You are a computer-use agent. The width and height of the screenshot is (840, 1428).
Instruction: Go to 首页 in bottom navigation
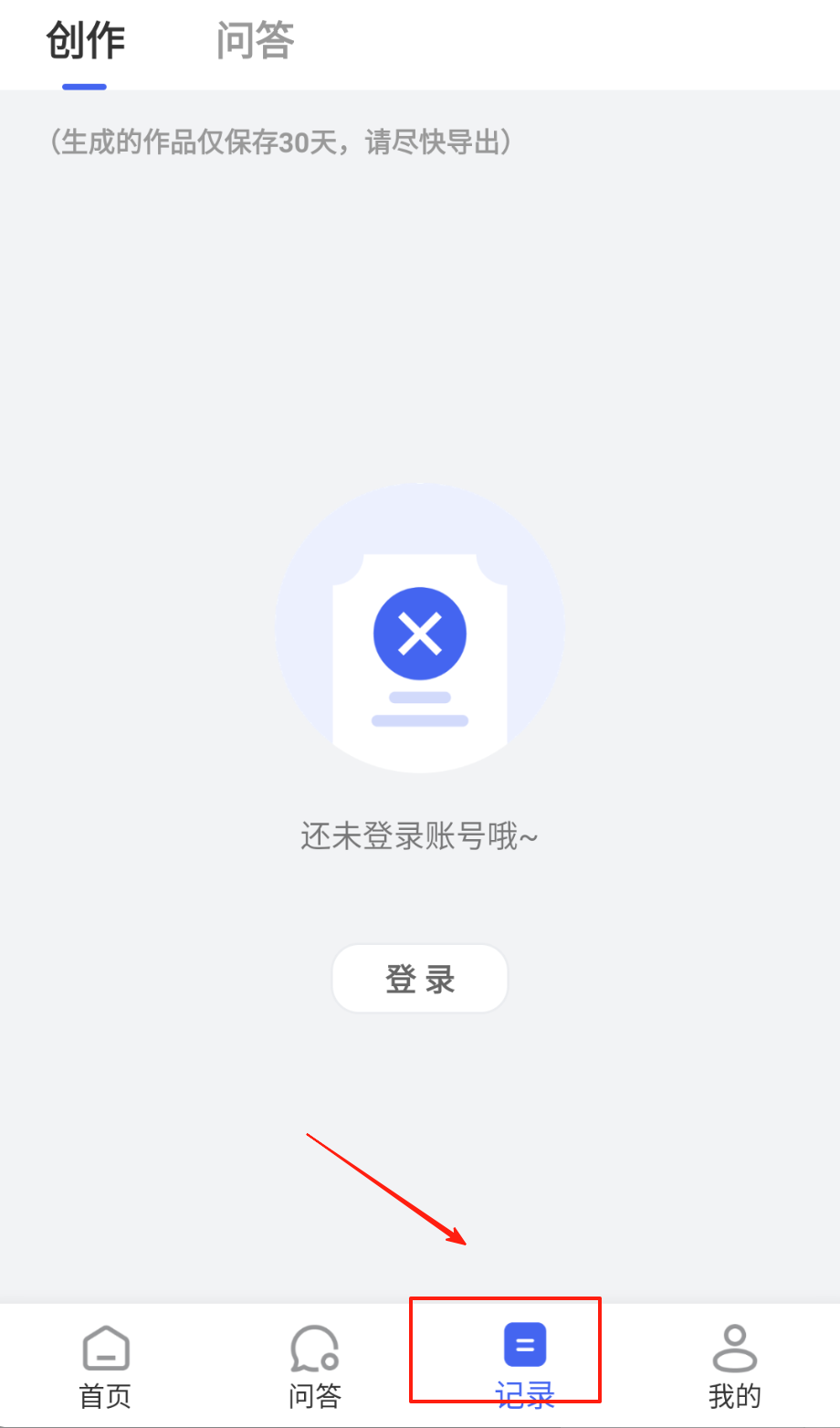pos(106,1367)
